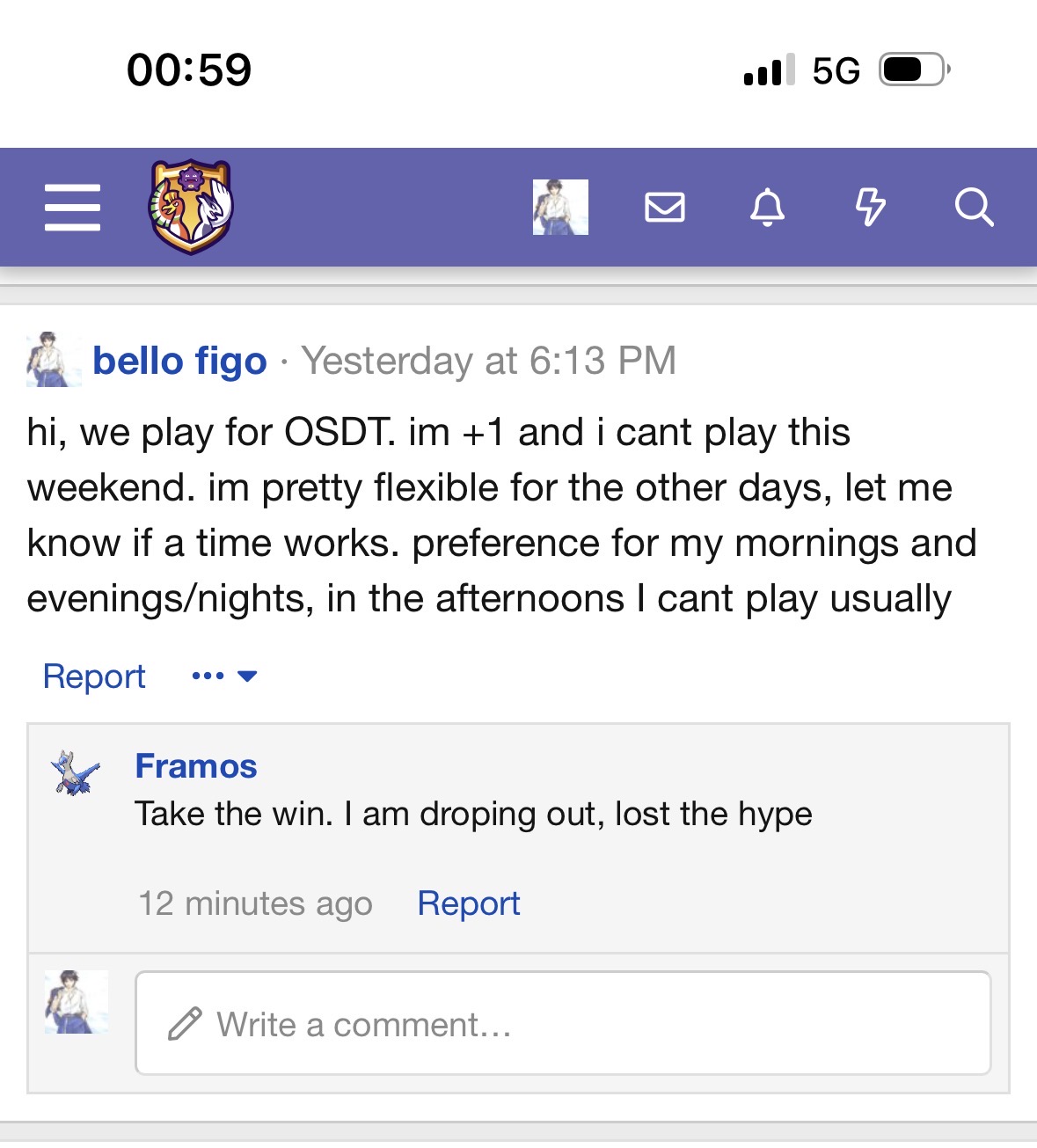Screen dimensions: 1037x1148
Task: View Framos's avatar picture
Action: [x=76, y=773]
